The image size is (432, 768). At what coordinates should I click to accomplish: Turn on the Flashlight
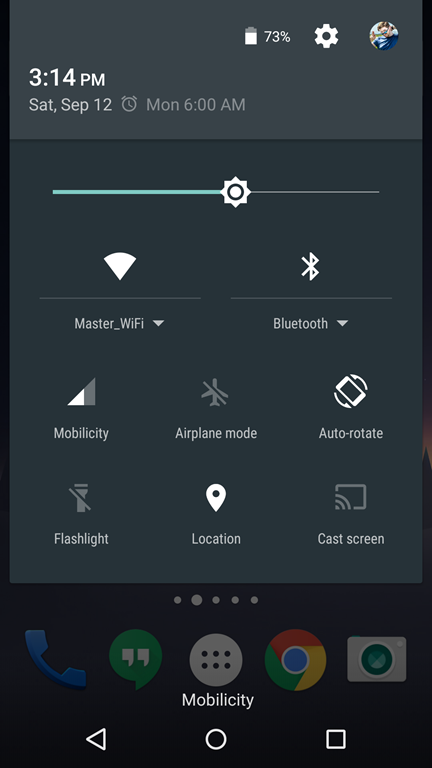[x=81, y=514]
